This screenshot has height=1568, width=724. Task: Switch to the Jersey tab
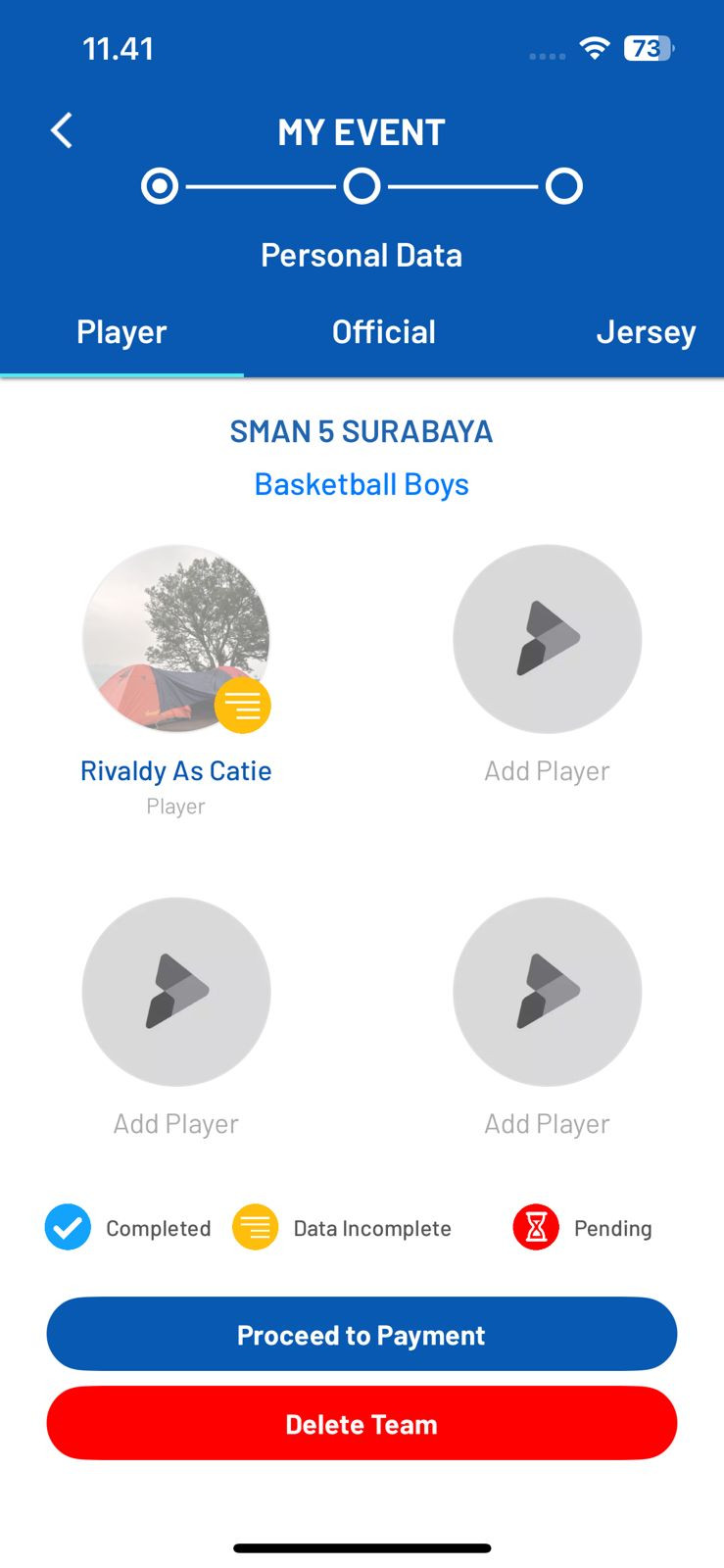click(645, 332)
